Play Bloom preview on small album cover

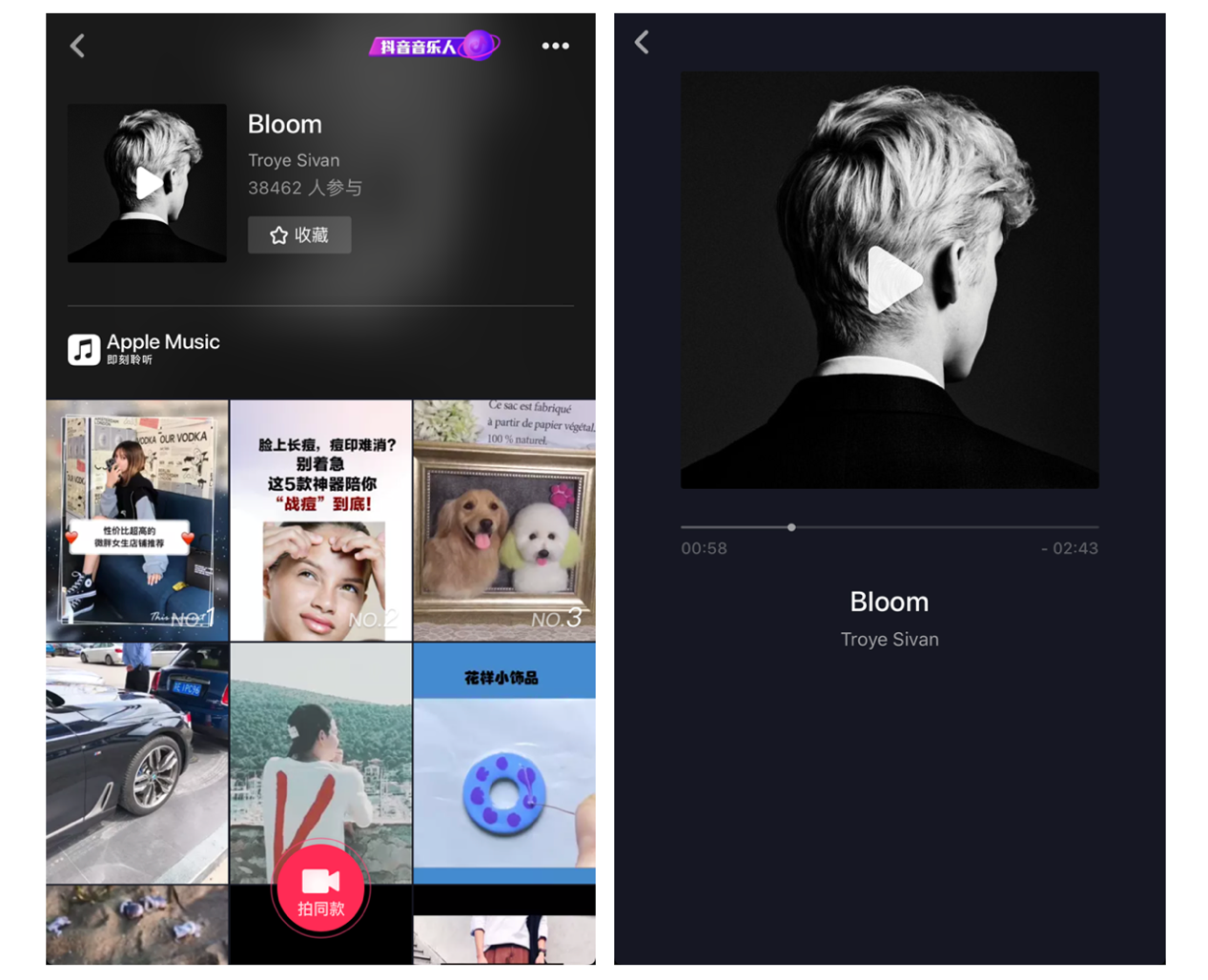(x=148, y=183)
